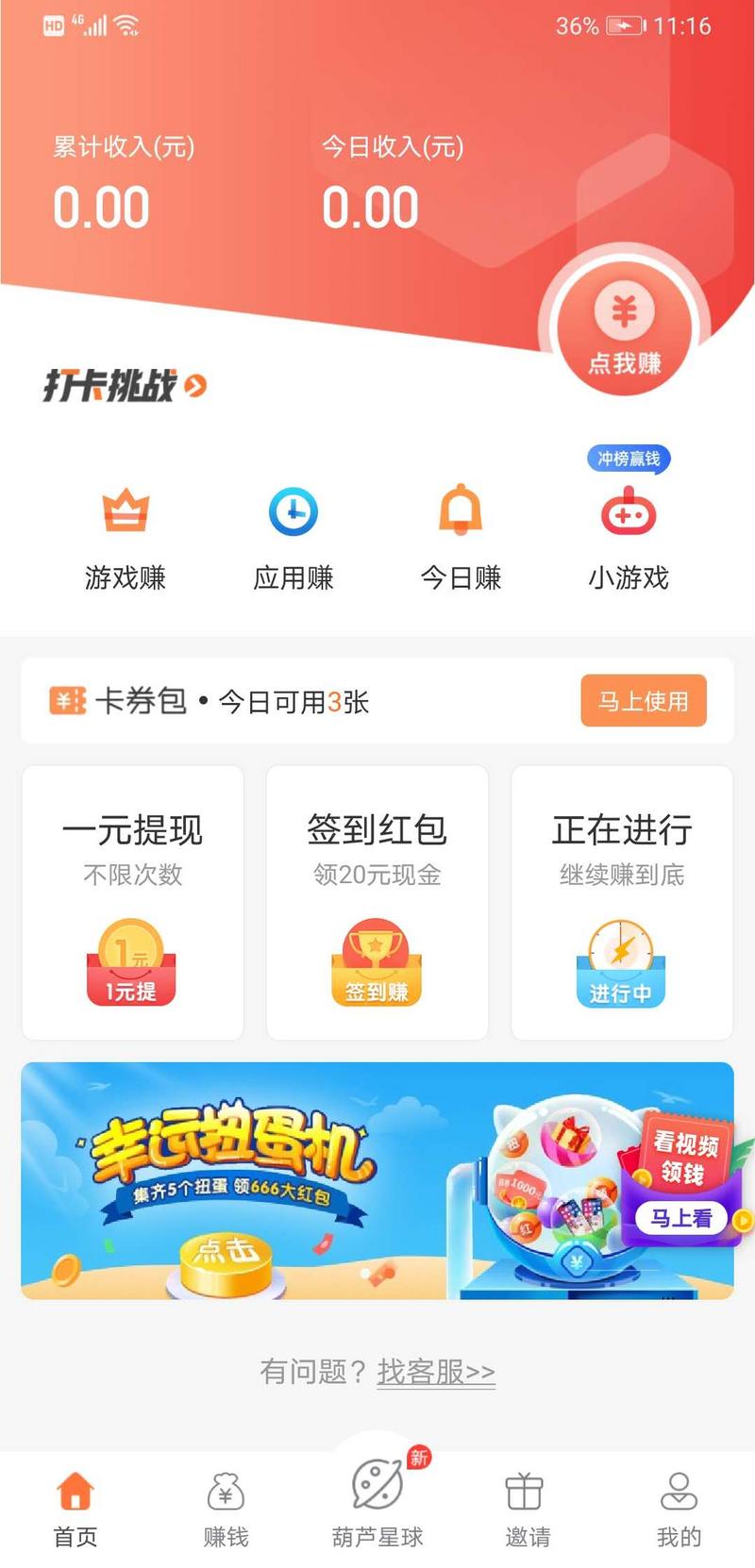Open 葫芦星球 planet palette icon
Image resolution: width=755 pixels, height=1568 pixels.
point(377,1500)
